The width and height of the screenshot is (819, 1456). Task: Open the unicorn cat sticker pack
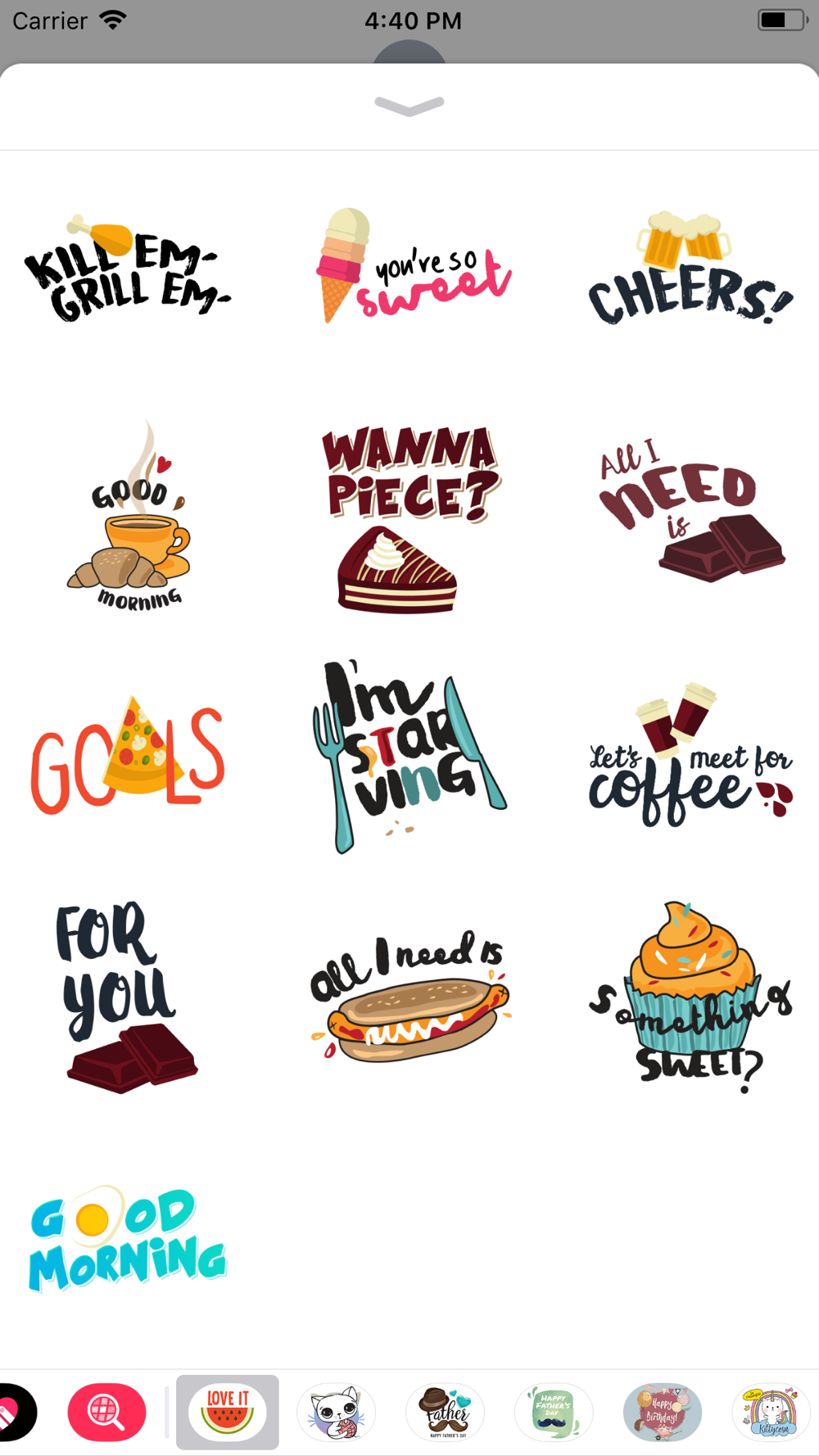pos(771,1412)
